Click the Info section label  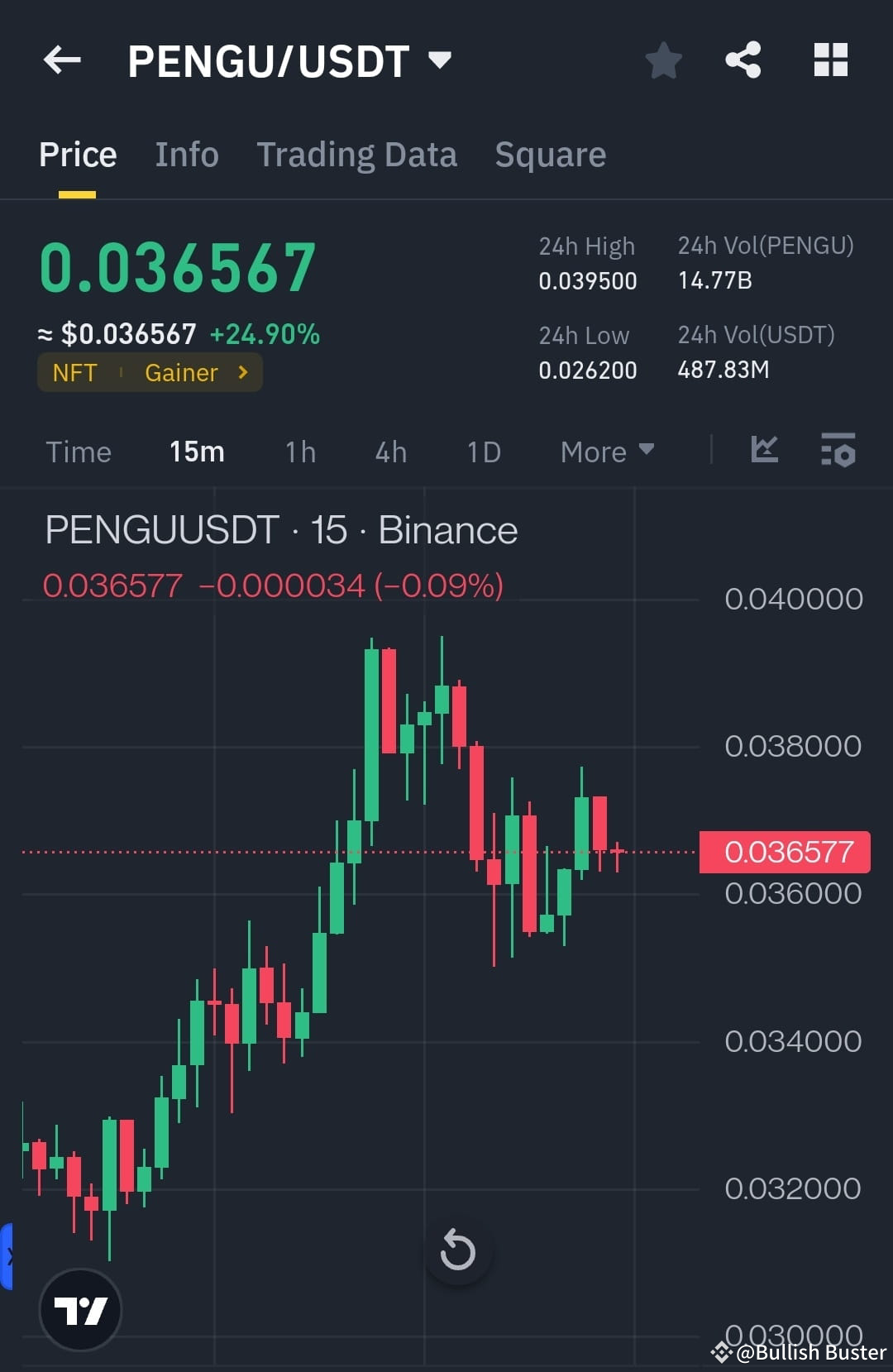pos(186,154)
